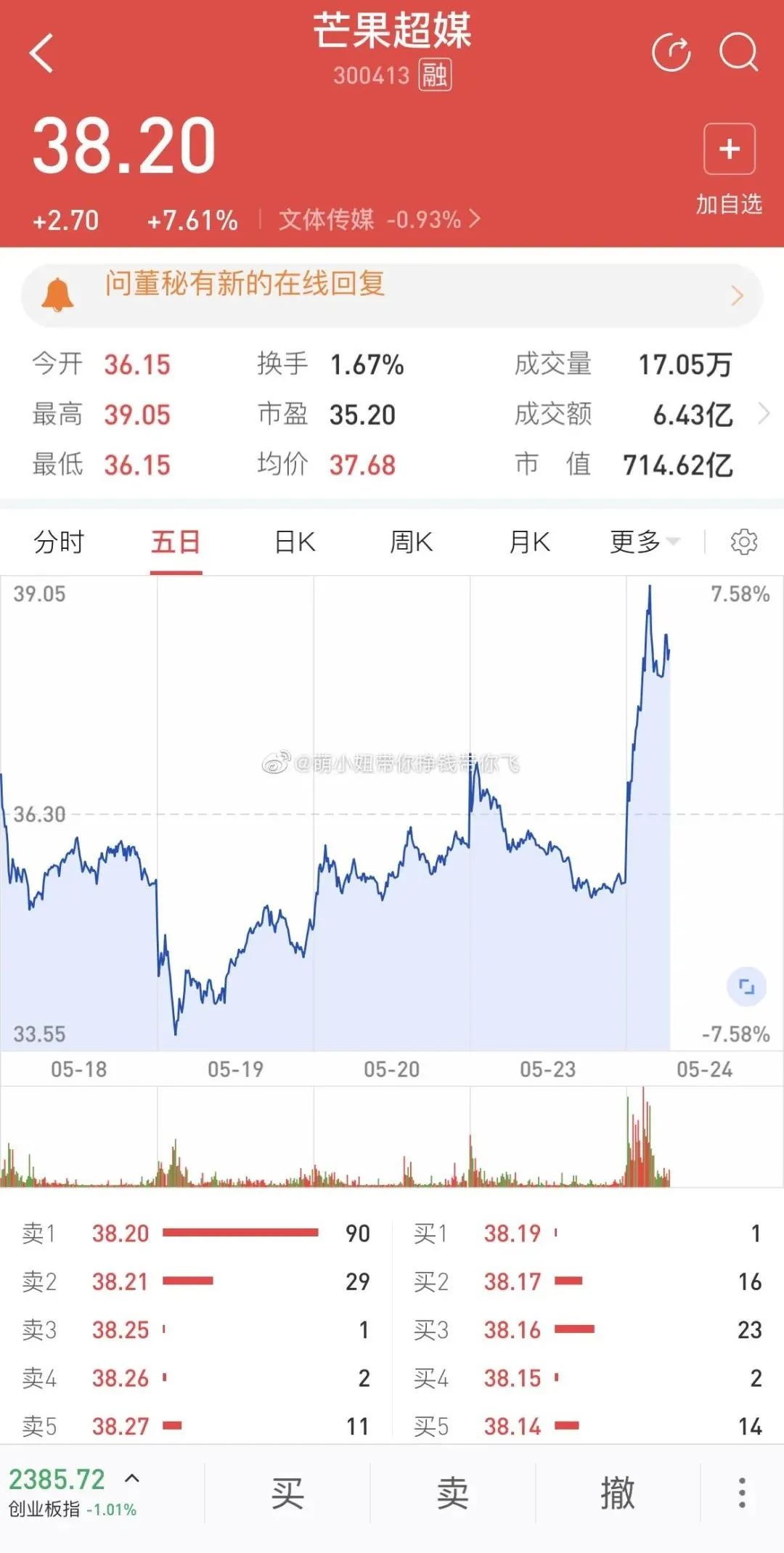Screen dimensions: 784x1553
Task: Show the 月K chart tab
Action: coord(529,542)
